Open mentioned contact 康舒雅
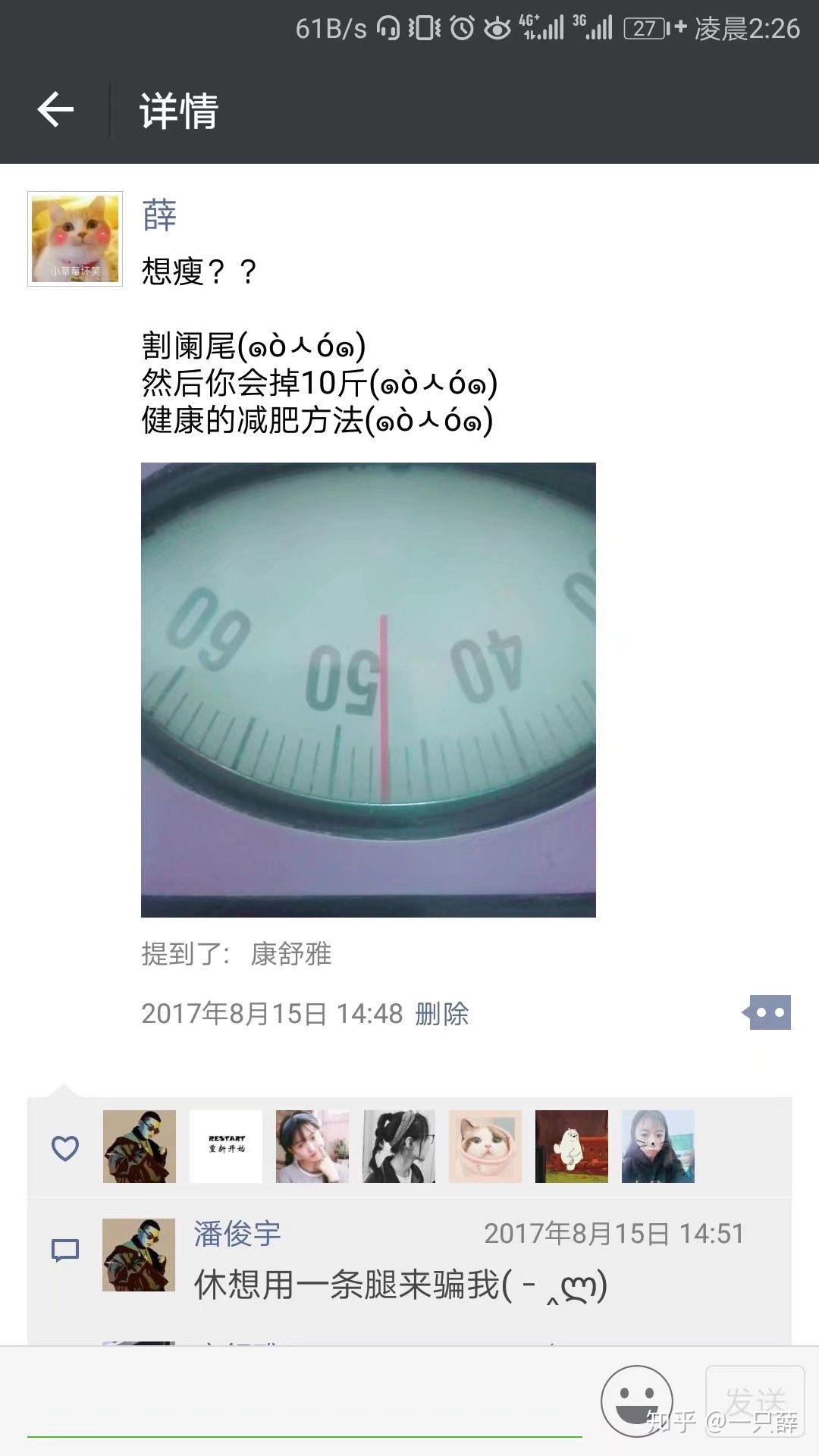Screen dimensions: 819x1456 tap(290, 954)
